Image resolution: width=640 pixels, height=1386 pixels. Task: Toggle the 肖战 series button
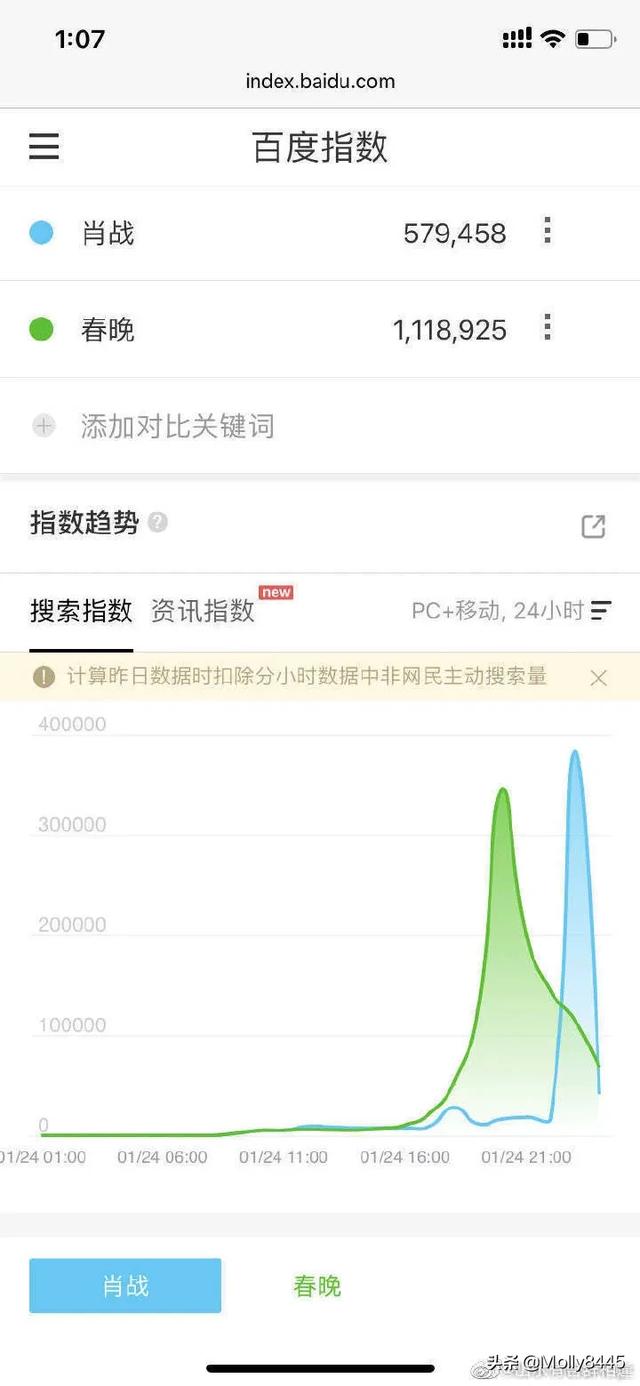125,1286
